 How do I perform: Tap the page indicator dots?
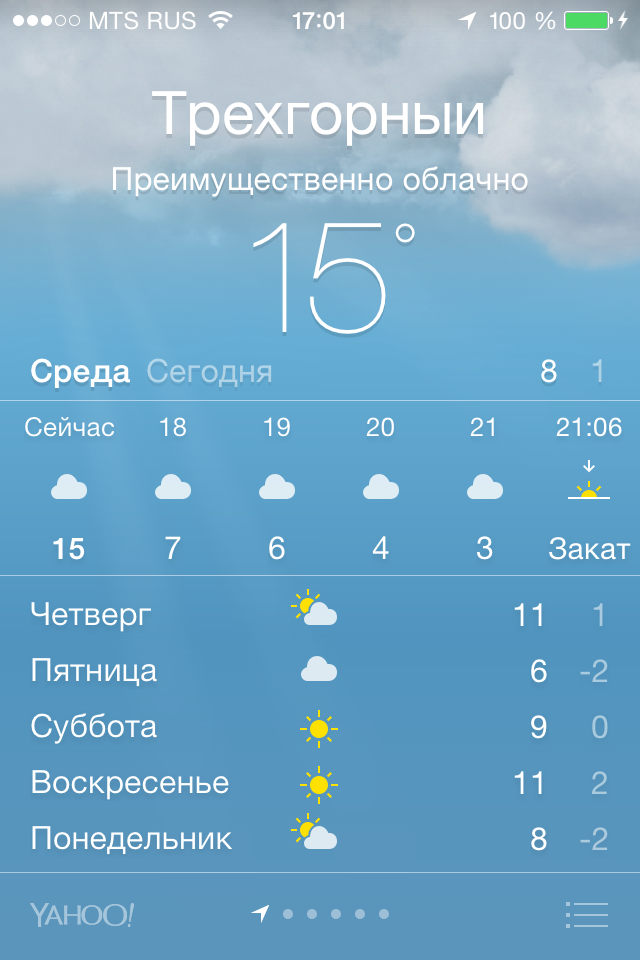[x=322, y=914]
